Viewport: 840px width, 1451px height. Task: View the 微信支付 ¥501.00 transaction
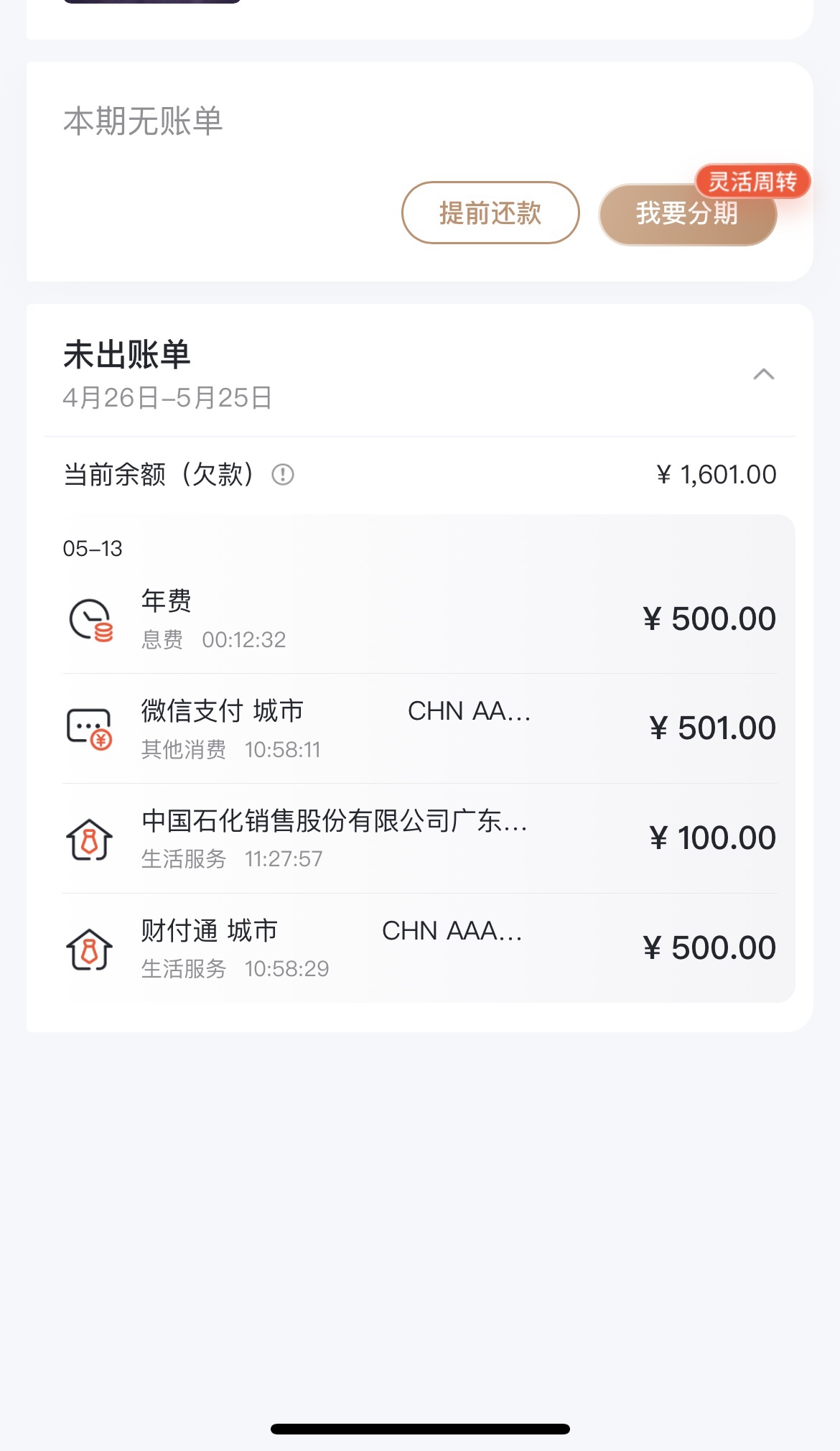[420, 729]
